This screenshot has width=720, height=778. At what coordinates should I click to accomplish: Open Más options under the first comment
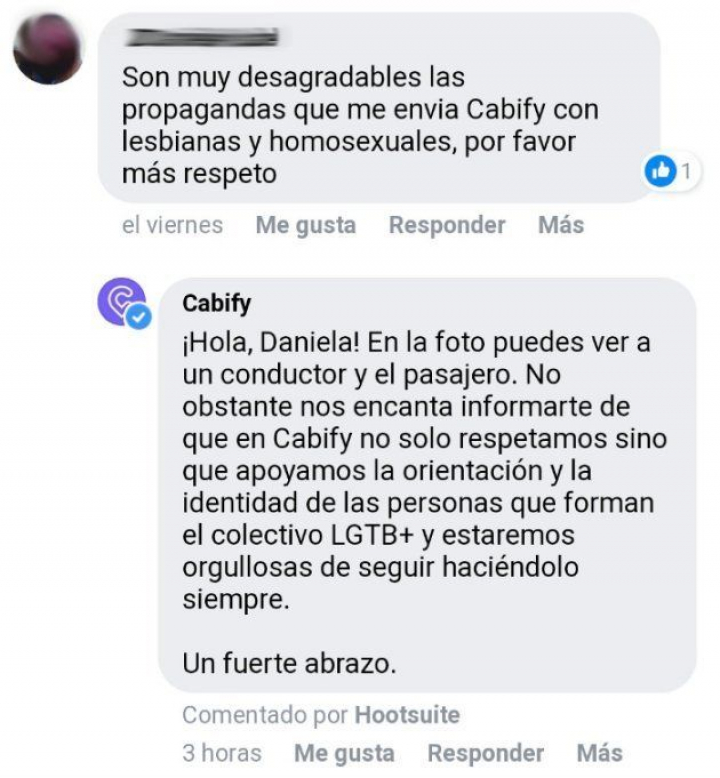560,225
